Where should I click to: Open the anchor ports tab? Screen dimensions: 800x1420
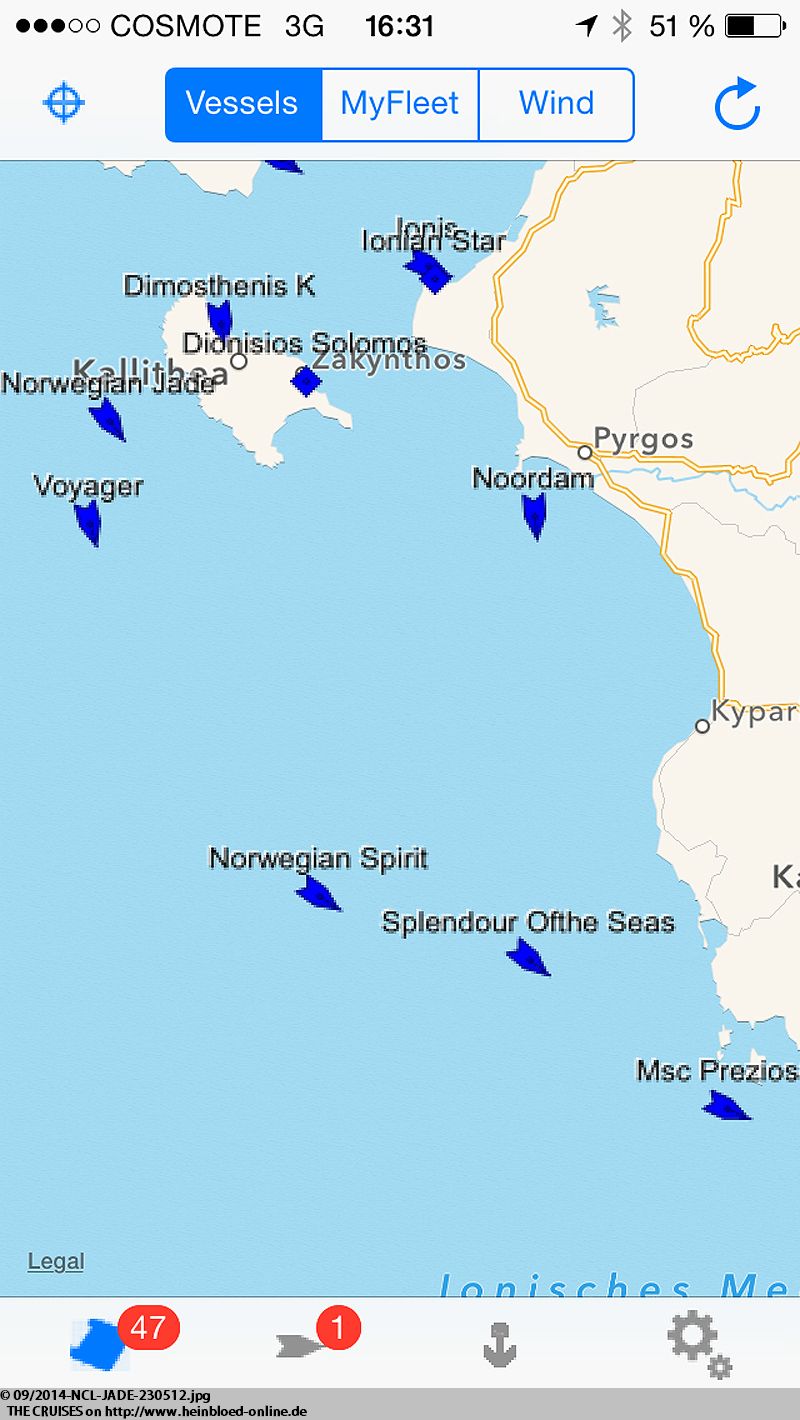pyautogui.click(x=499, y=1344)
